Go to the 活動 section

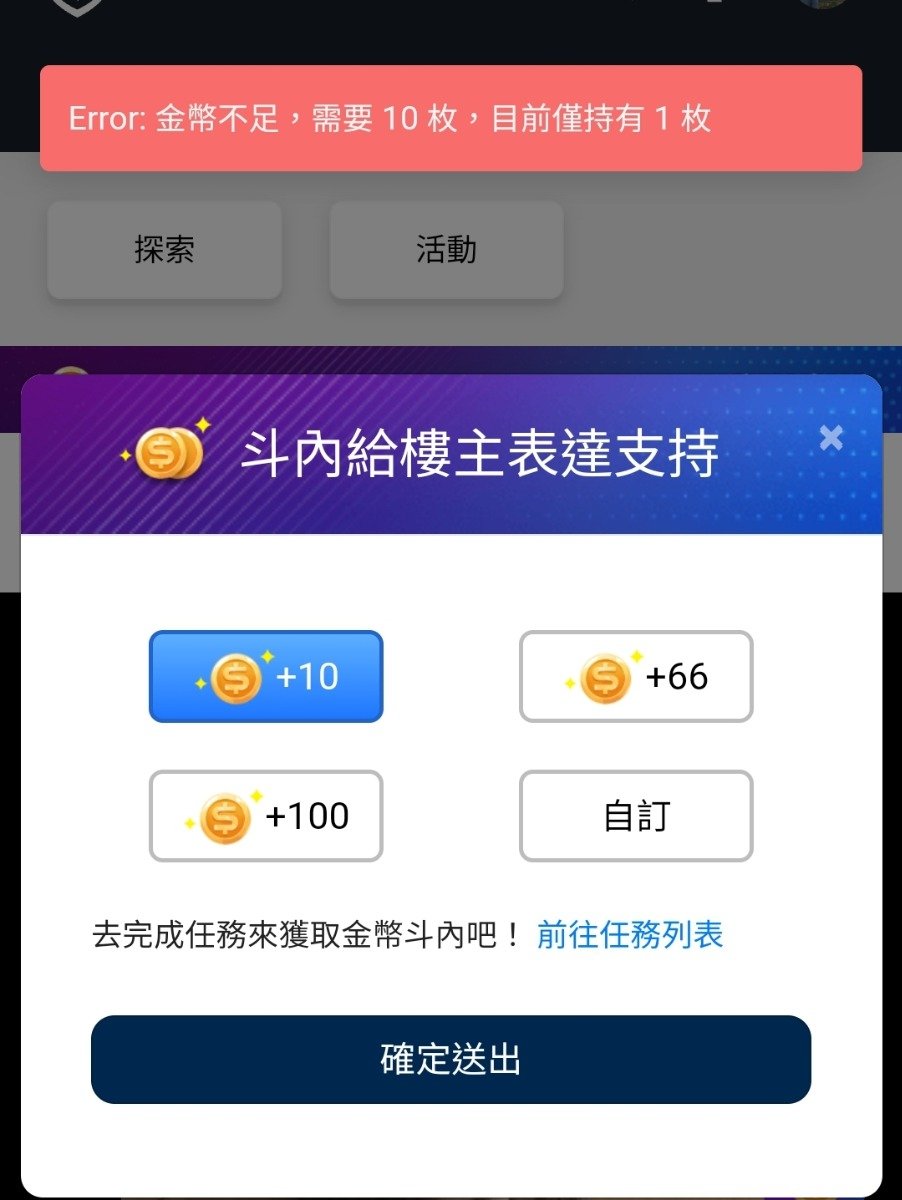pos(446,250)
